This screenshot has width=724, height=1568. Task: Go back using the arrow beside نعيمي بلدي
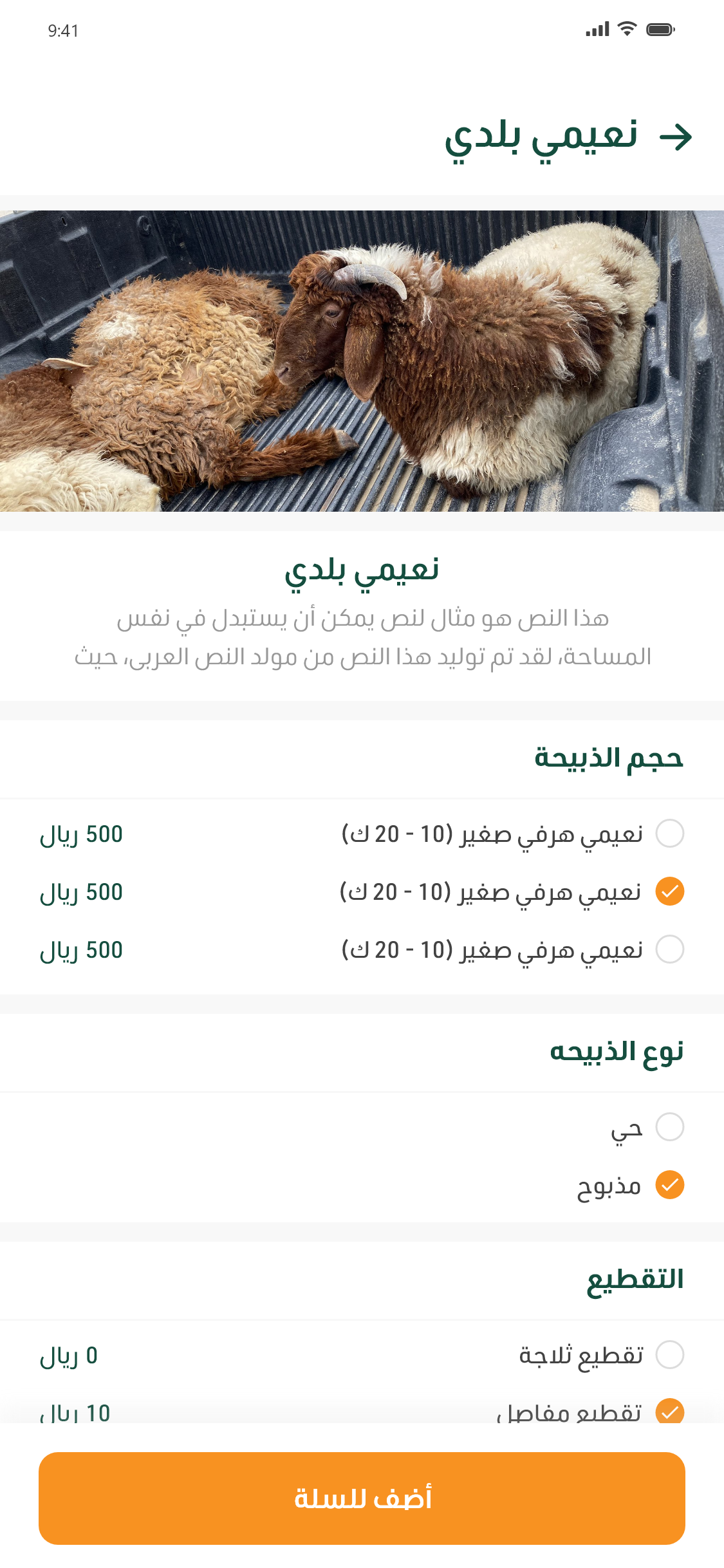pos(675,136)
